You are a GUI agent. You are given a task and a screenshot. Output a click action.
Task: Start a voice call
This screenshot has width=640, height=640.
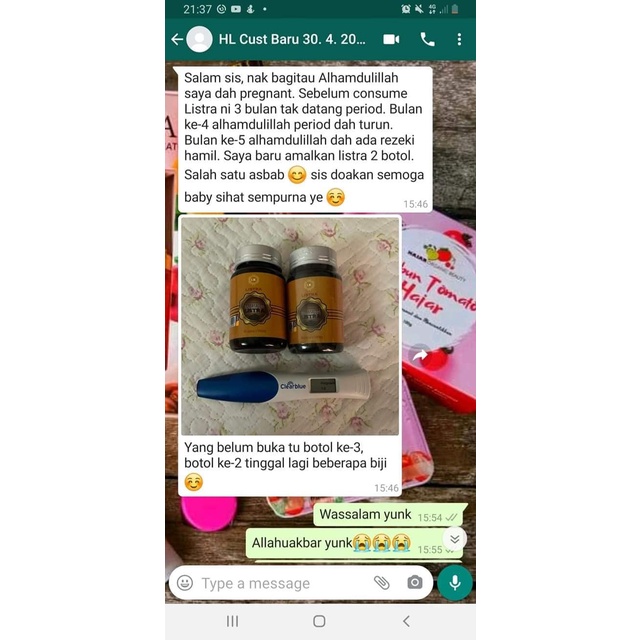click(x=427, y=39)
